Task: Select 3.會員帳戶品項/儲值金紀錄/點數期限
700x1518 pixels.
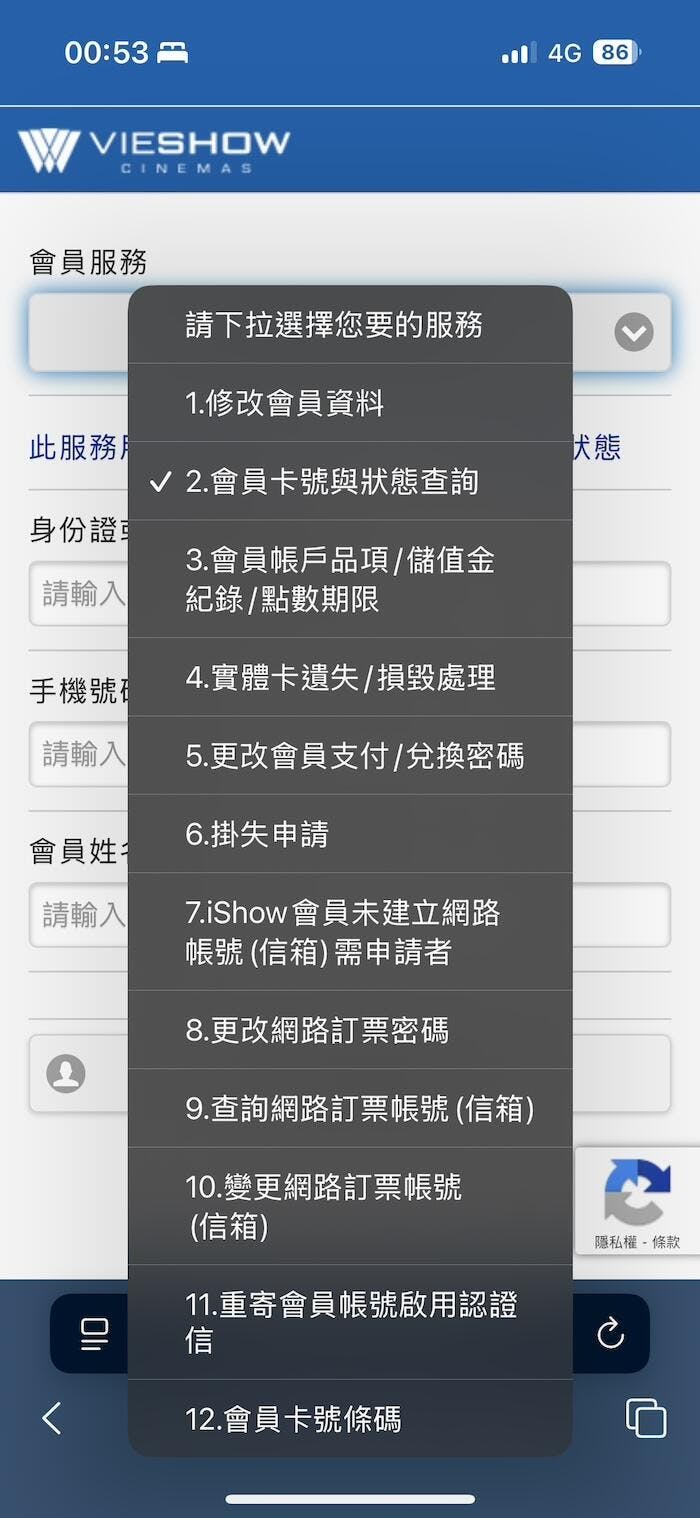Action: click(x=350, y=579)
